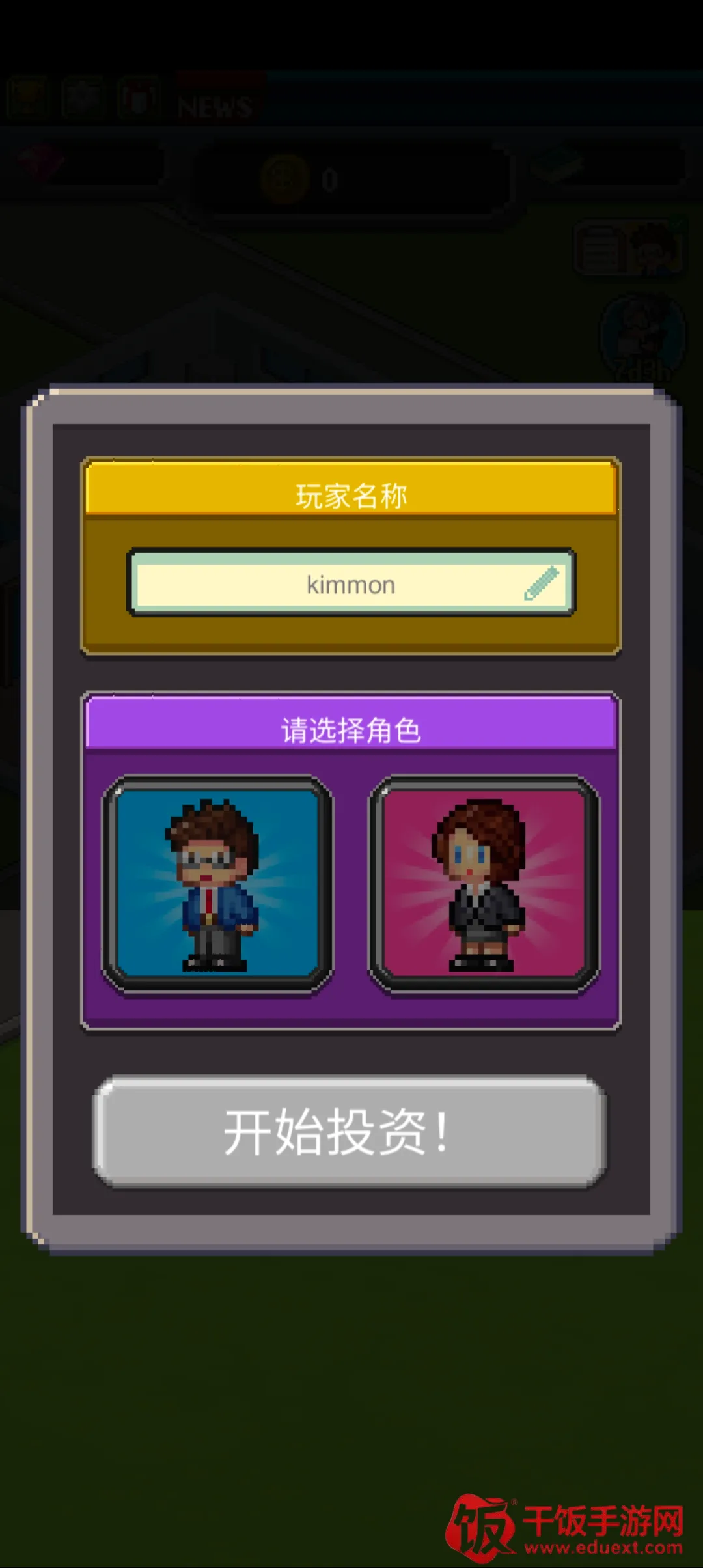Viewport: 703px width, 1568px height.
Task: Select the male character with glasses
Action: [x=217, y=883]
